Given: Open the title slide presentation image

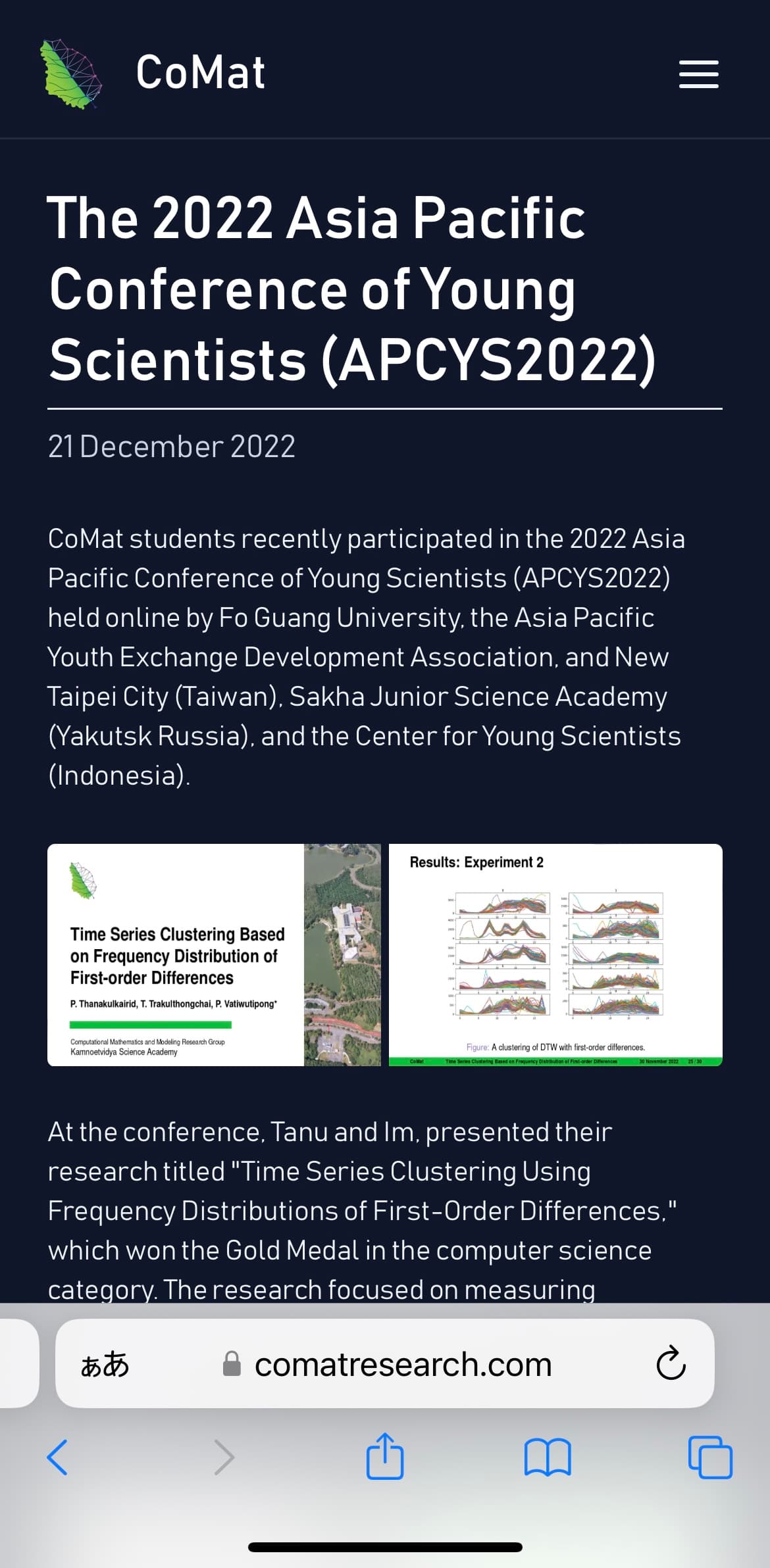Looking at the screenshot, I should [x=214, y=954].
